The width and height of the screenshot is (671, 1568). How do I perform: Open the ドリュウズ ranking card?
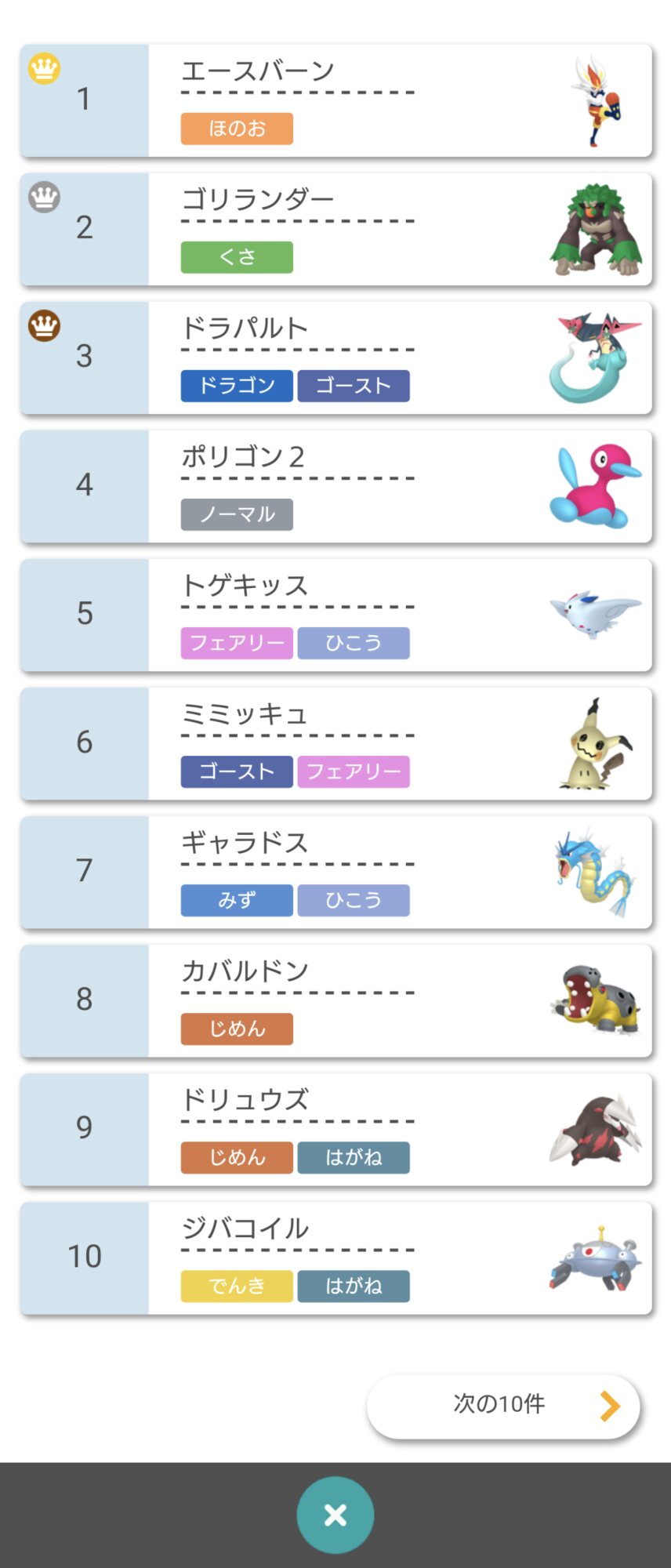click(335, 1129)
